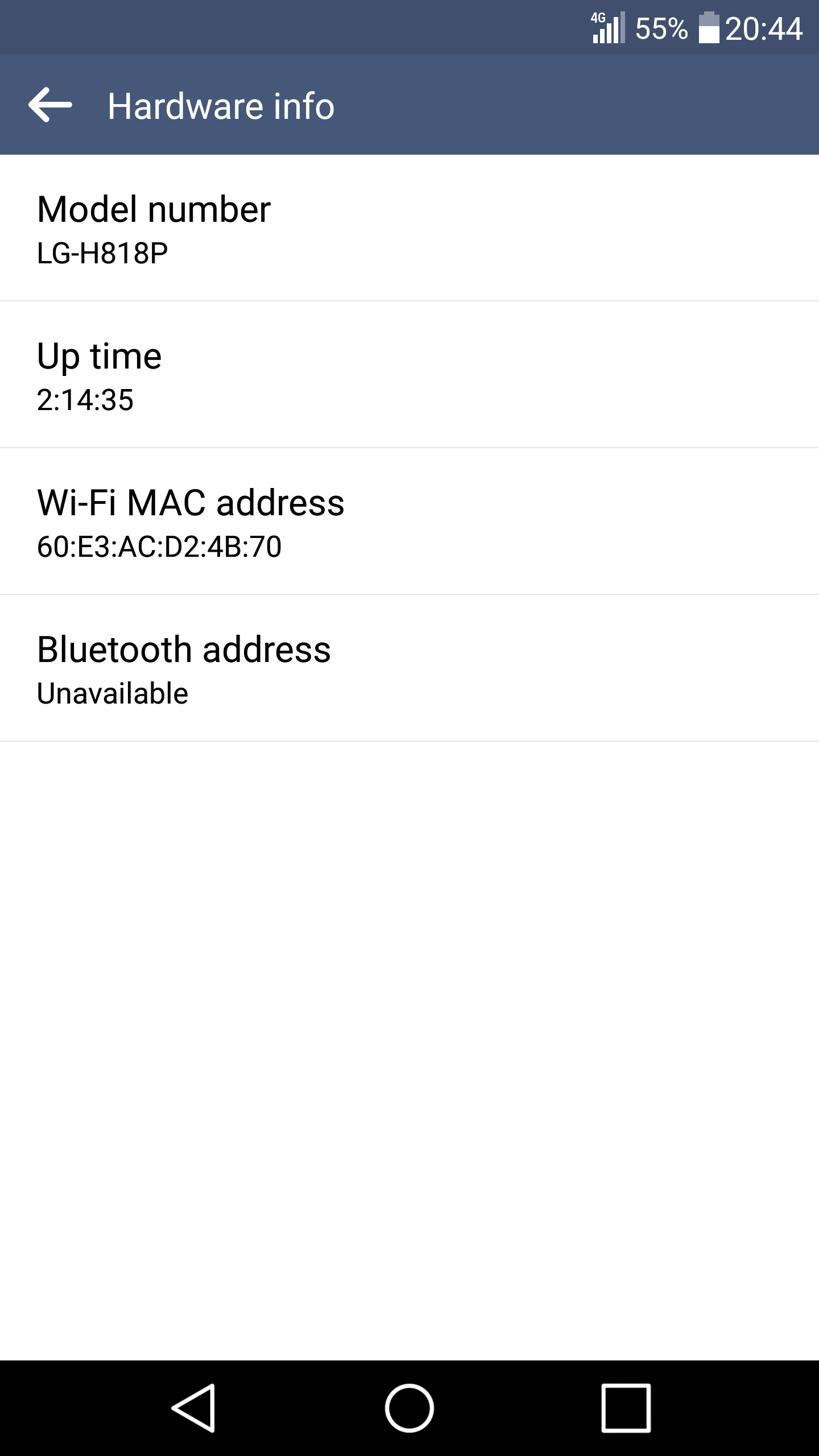The image size is (819, 1456).
Task: Select the Bluetooth address row
Action: 409,669
